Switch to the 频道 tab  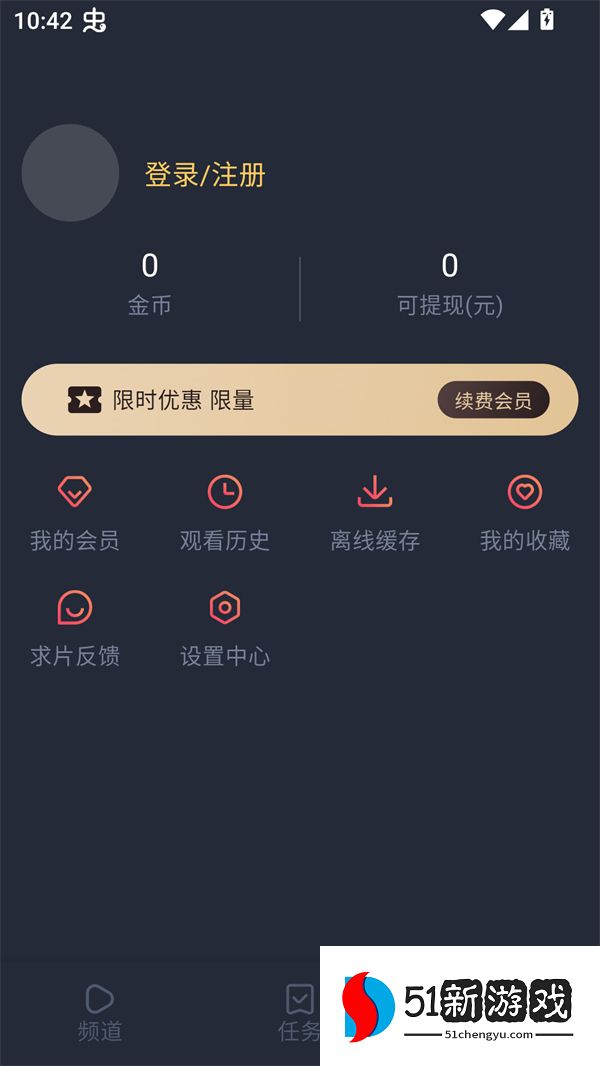pyautogui.click(x=100, y=1012)
